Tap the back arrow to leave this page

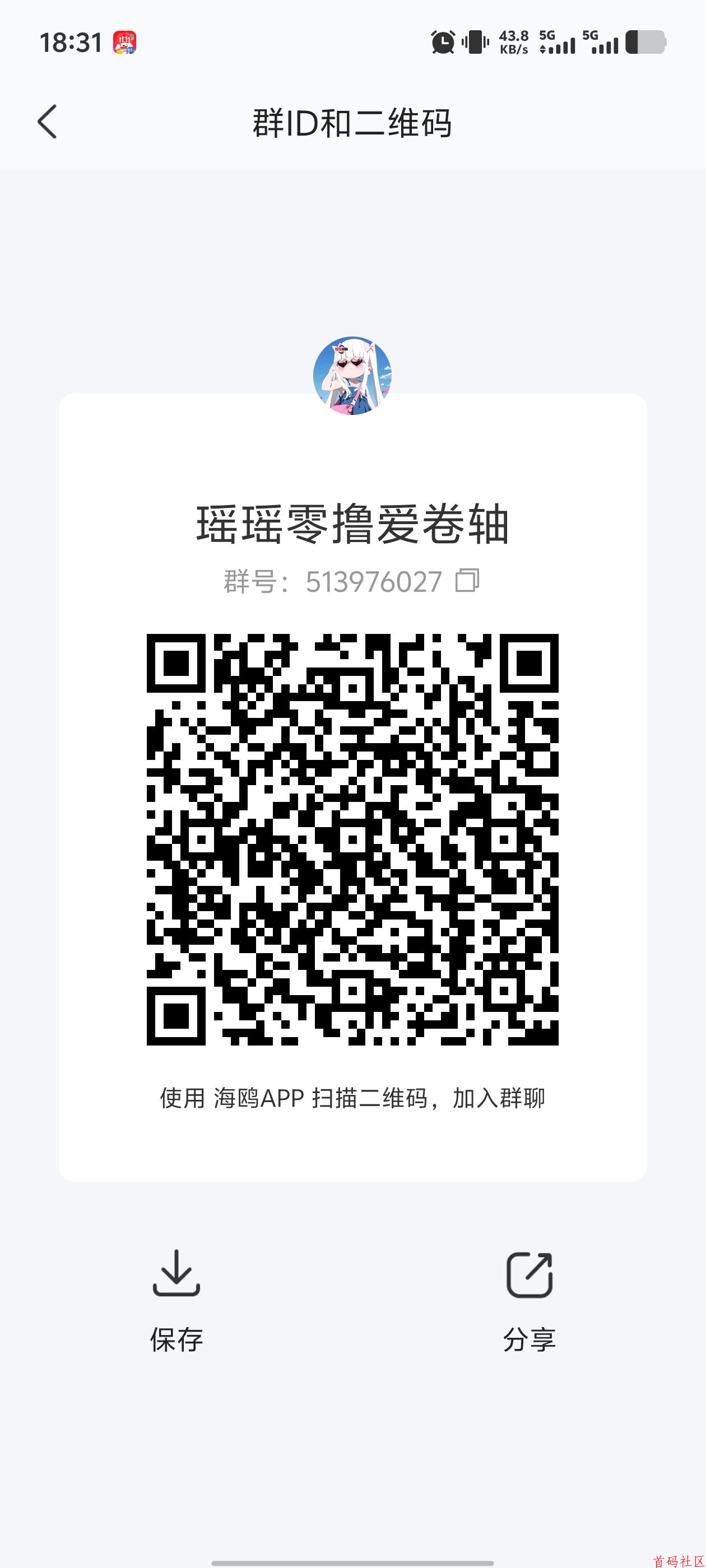point(47,122)
